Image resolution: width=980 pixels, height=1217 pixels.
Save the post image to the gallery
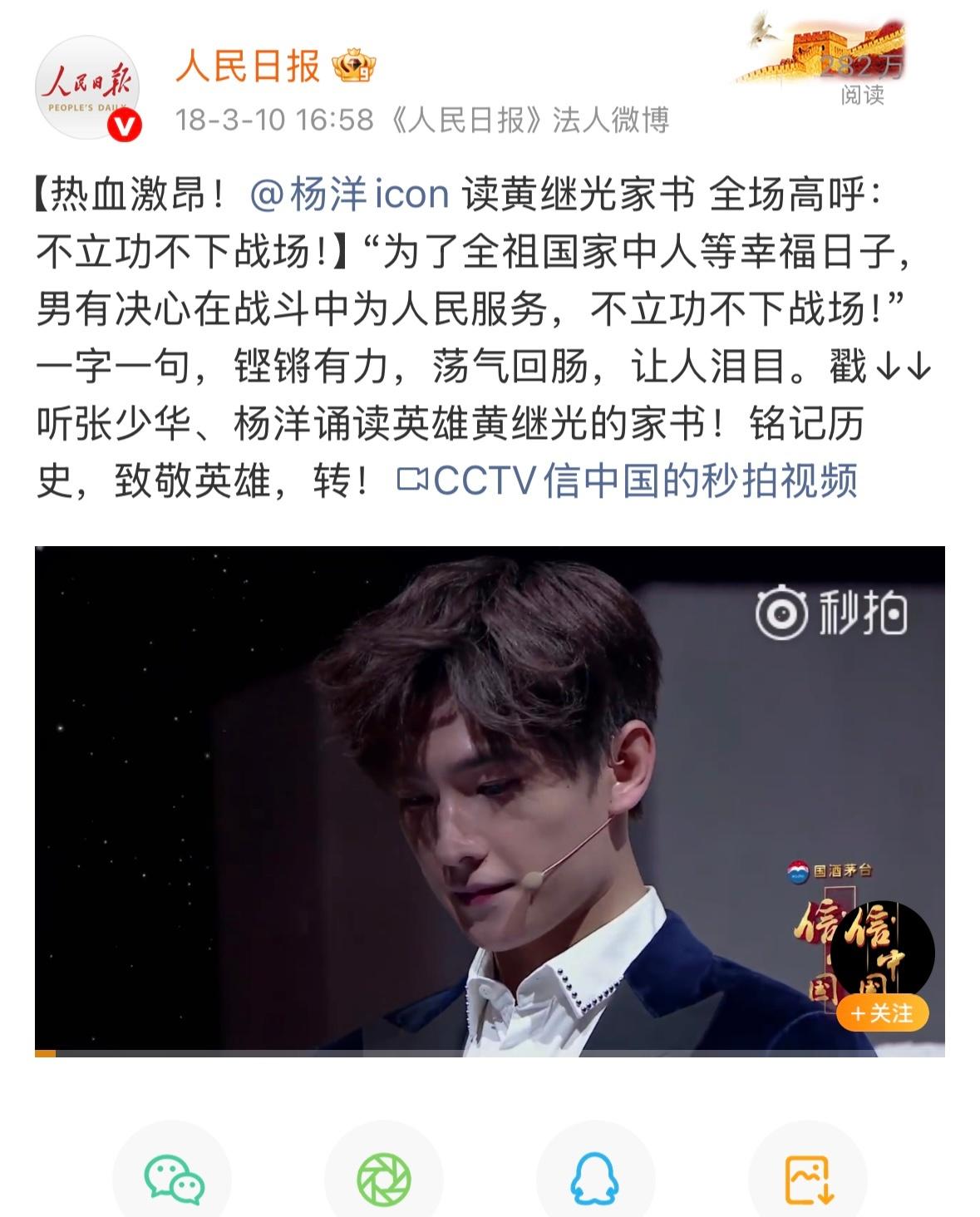coord(808,1179)
